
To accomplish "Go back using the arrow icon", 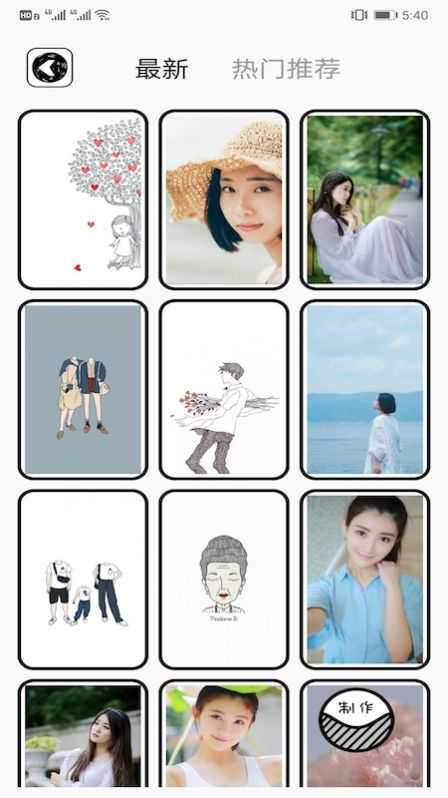I will [x=50, y=68].
